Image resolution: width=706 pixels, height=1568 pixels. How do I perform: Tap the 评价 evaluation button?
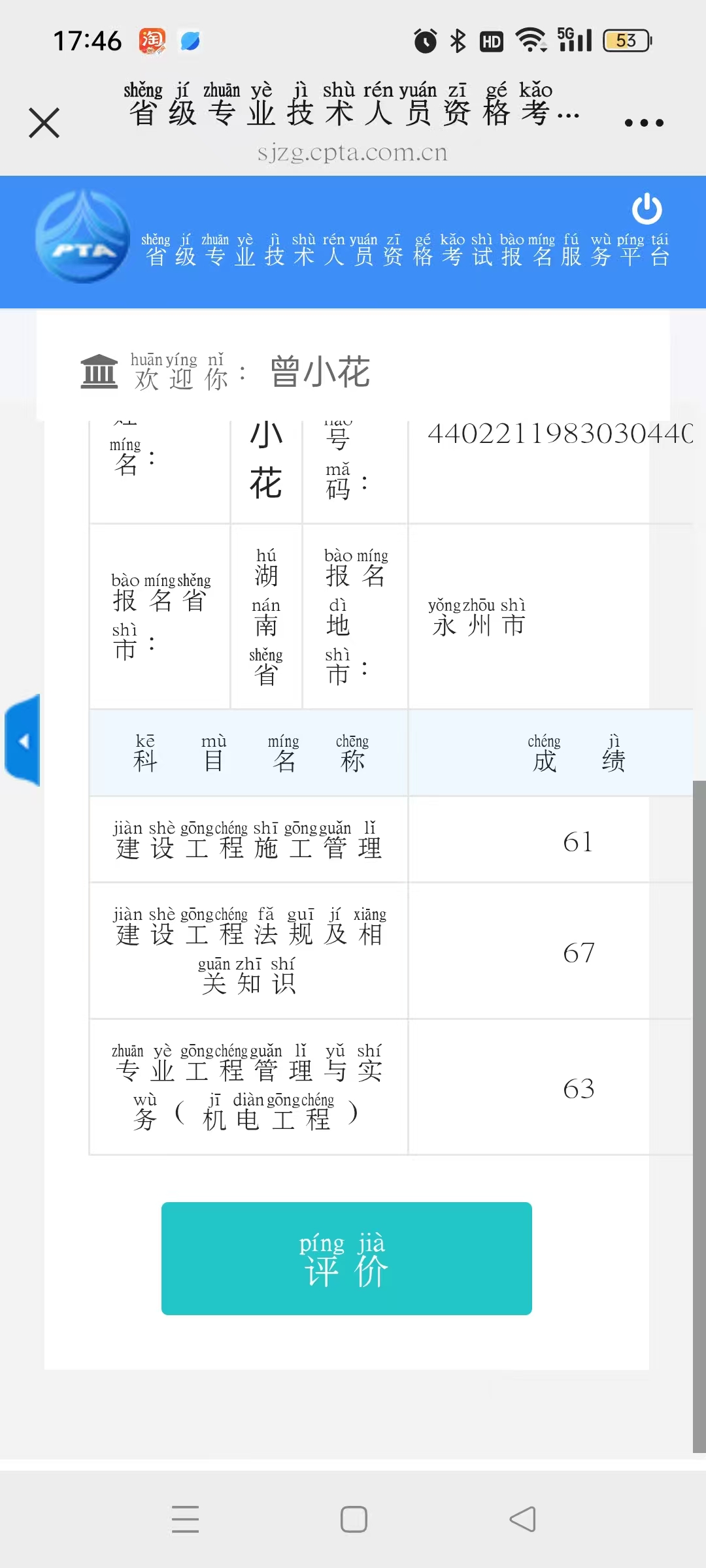tap(346, 1258)
